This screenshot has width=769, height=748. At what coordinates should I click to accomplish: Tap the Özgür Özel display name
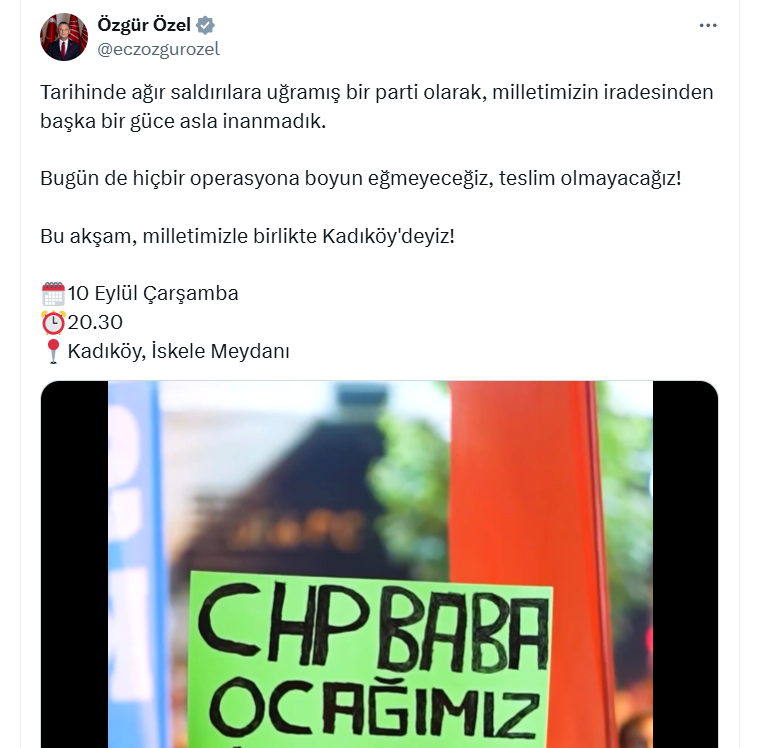145,25
